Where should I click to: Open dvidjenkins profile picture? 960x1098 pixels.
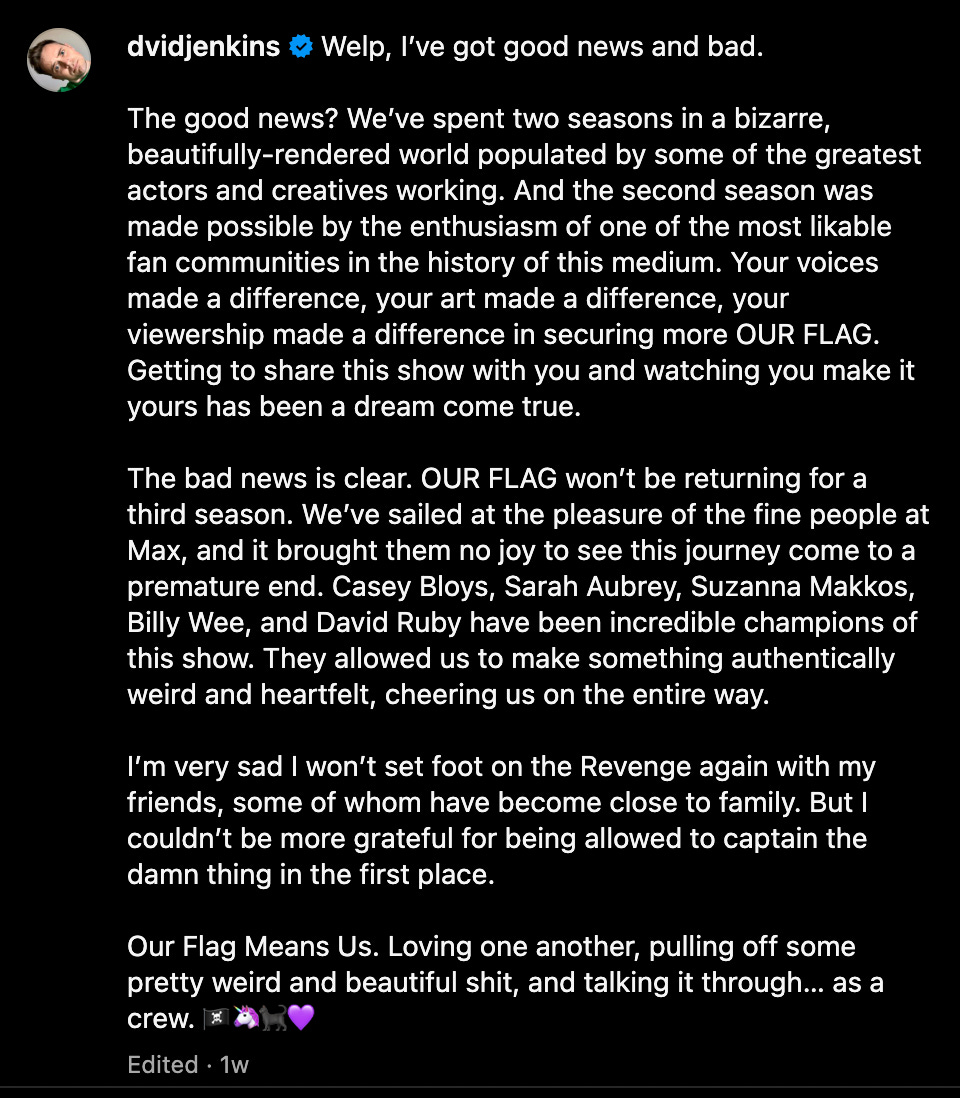click(x=59, y=59)
